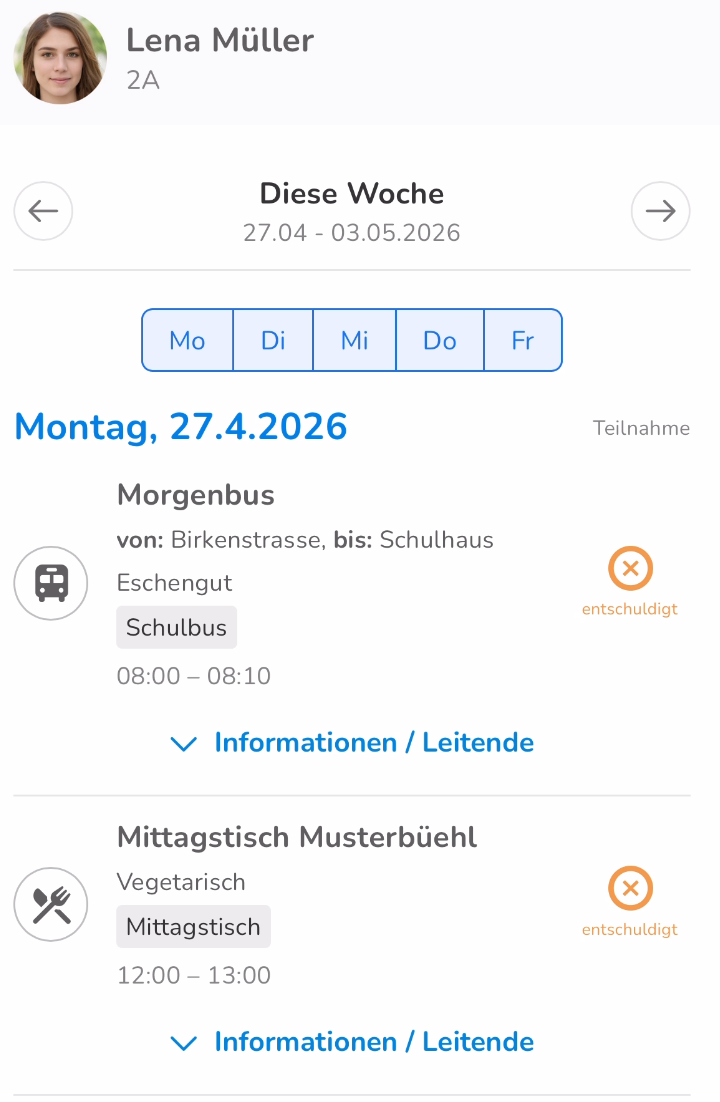Viewport: 720px width, 1102px height.
Task: Expand Informationen / Leitende under Morgenbus
Action: coord(352,743)
